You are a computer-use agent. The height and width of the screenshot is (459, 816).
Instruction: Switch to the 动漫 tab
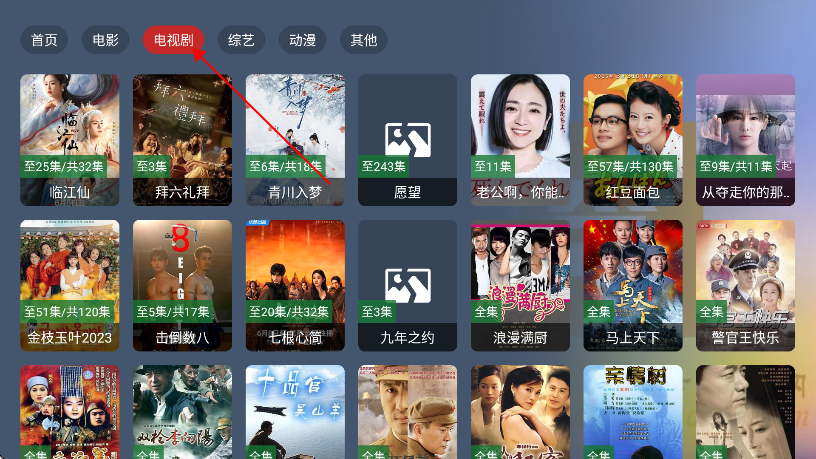[x=302, y=40]
